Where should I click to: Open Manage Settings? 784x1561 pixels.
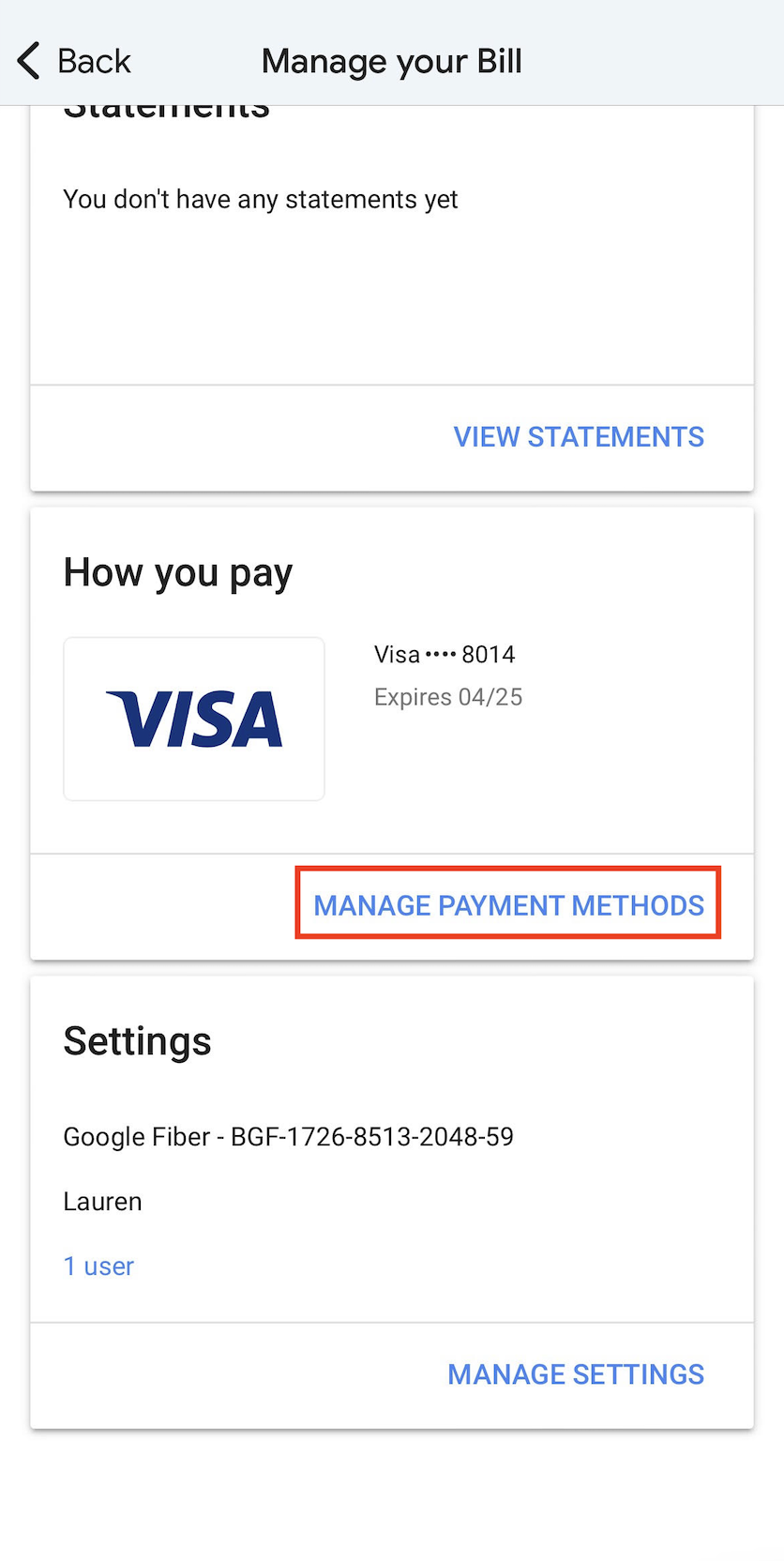[575, 1374]
